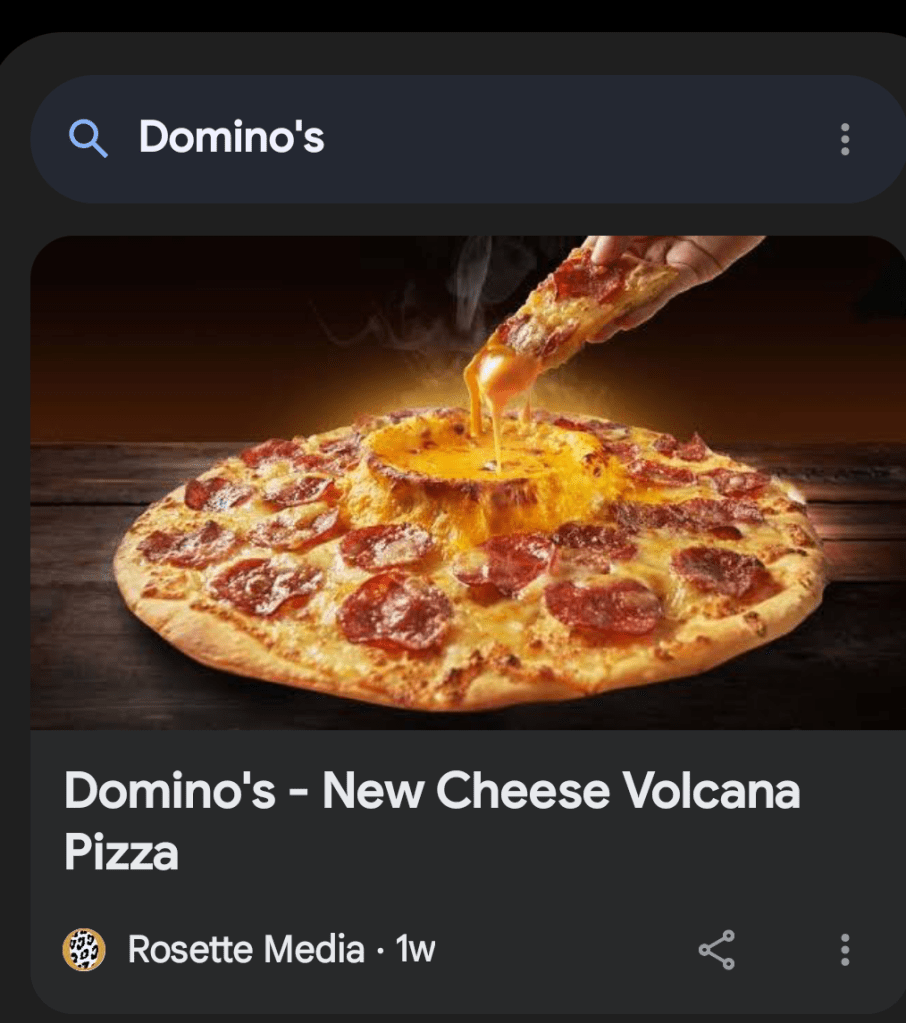
Task: Open more options for the Rosette Media card
Action: pyautogui.click(x=845, y=949)
